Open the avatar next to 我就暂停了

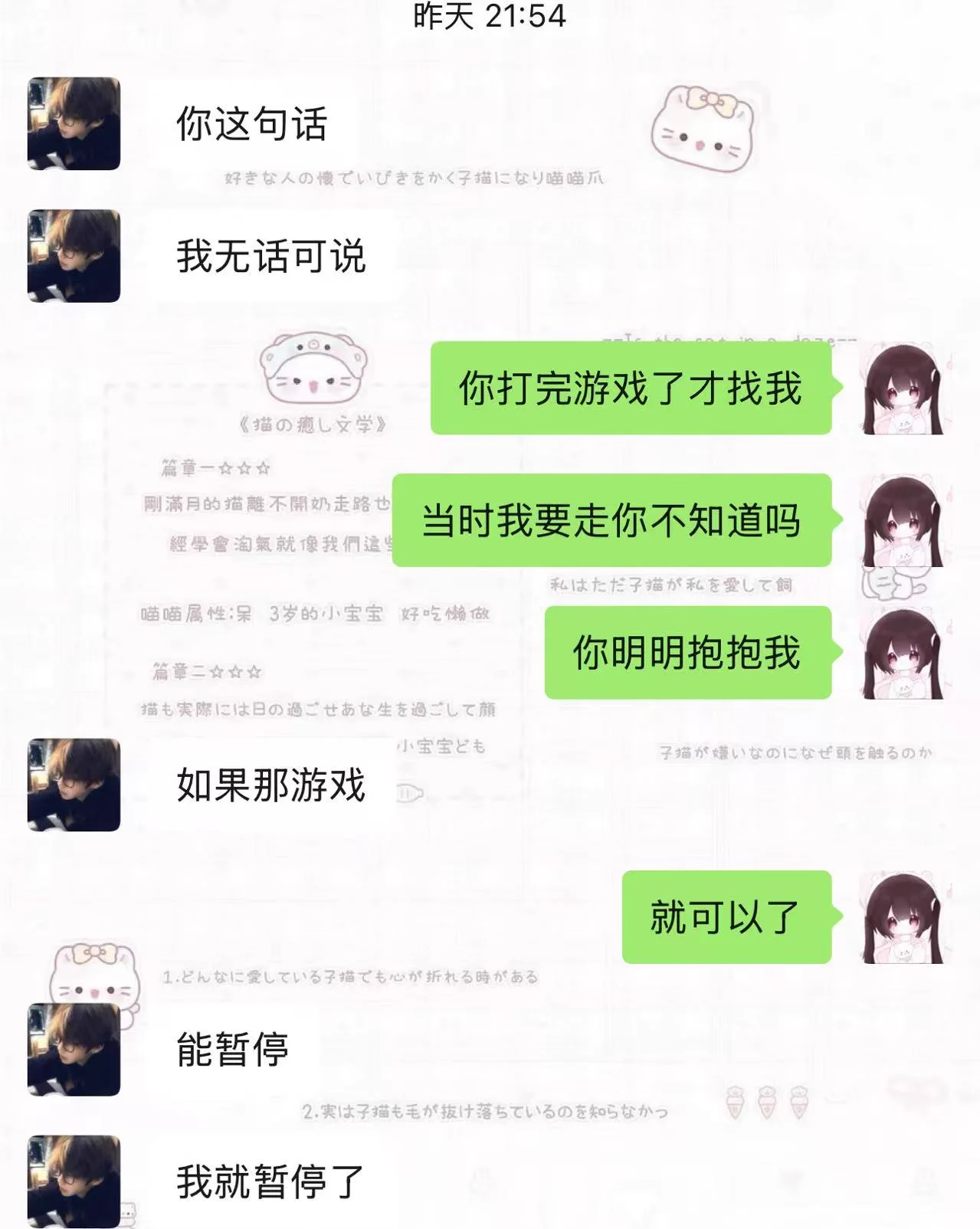(x=74, y=1180)
